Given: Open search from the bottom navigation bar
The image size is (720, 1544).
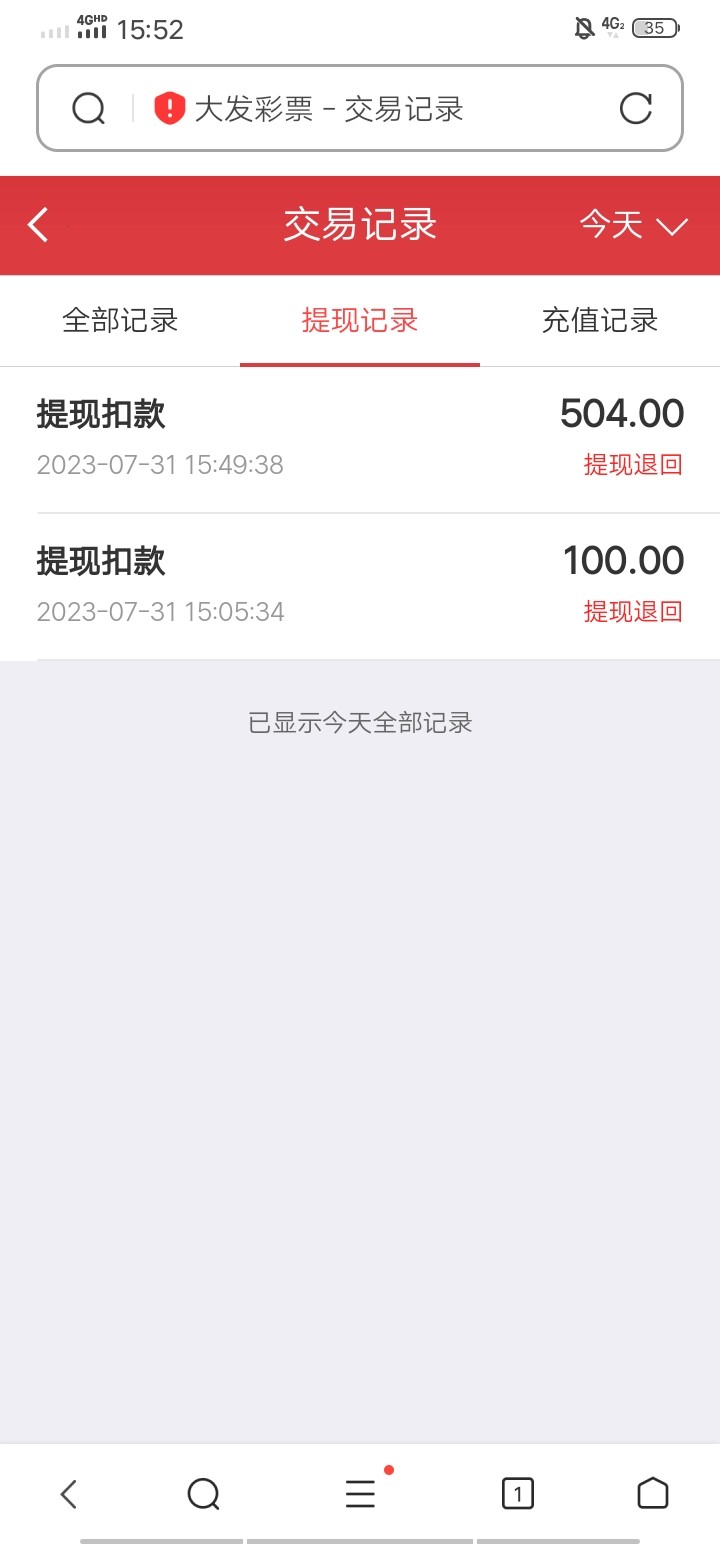Looking at the screenshot, I should pyautogui.click(x=204, y=1494).
